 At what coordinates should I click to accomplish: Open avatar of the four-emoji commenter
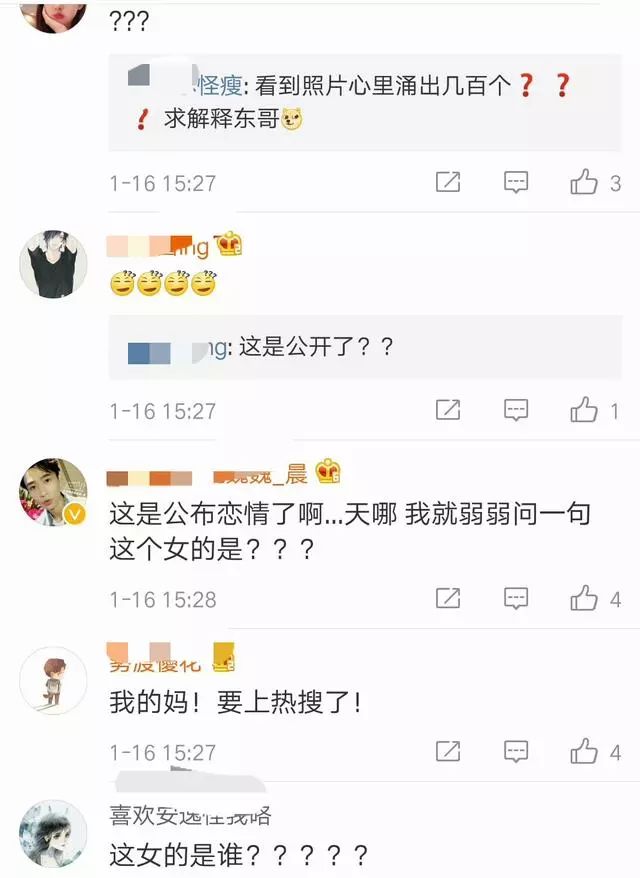(54, 263)
